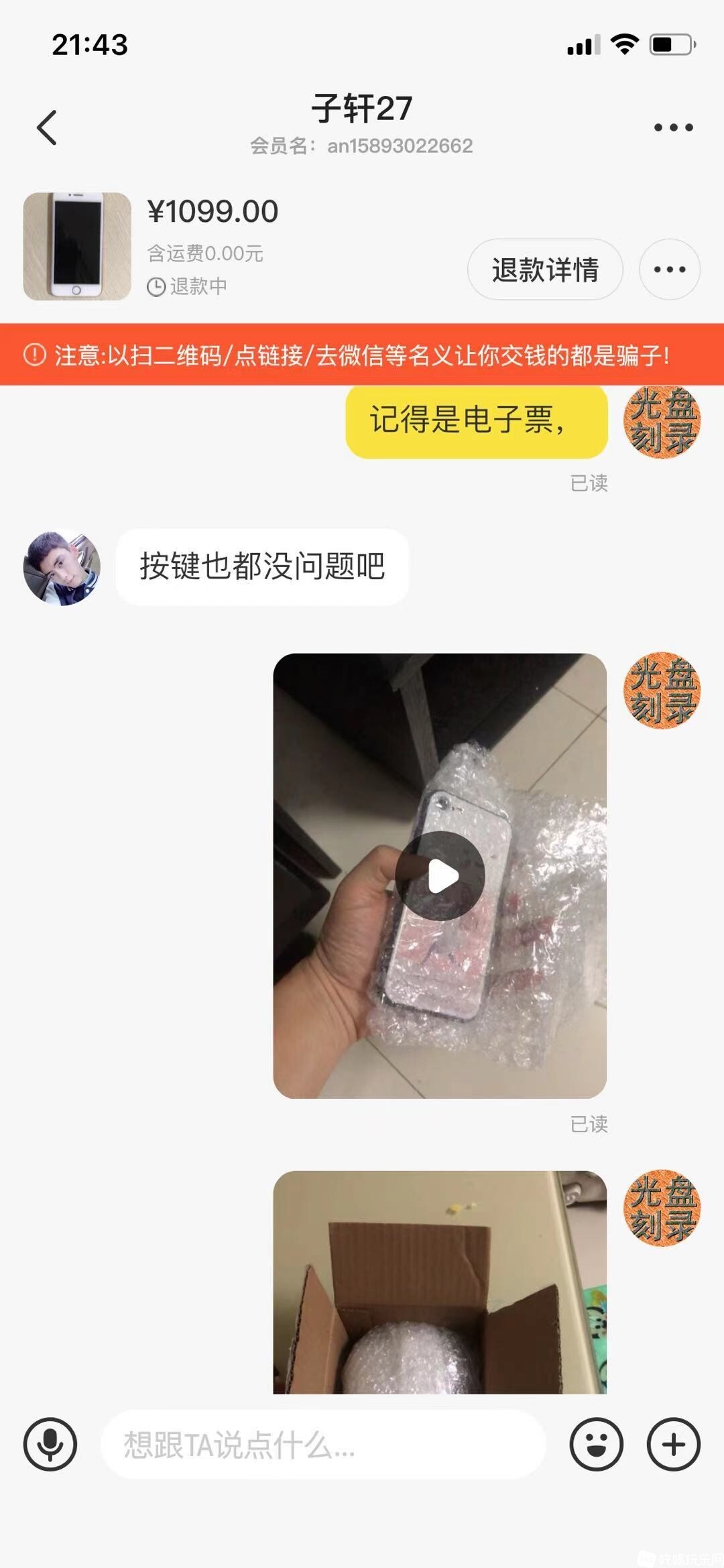This screenshot has height=1568, width=724.
Task: Open the plus attachment menu
Action: pos(673,1444)
